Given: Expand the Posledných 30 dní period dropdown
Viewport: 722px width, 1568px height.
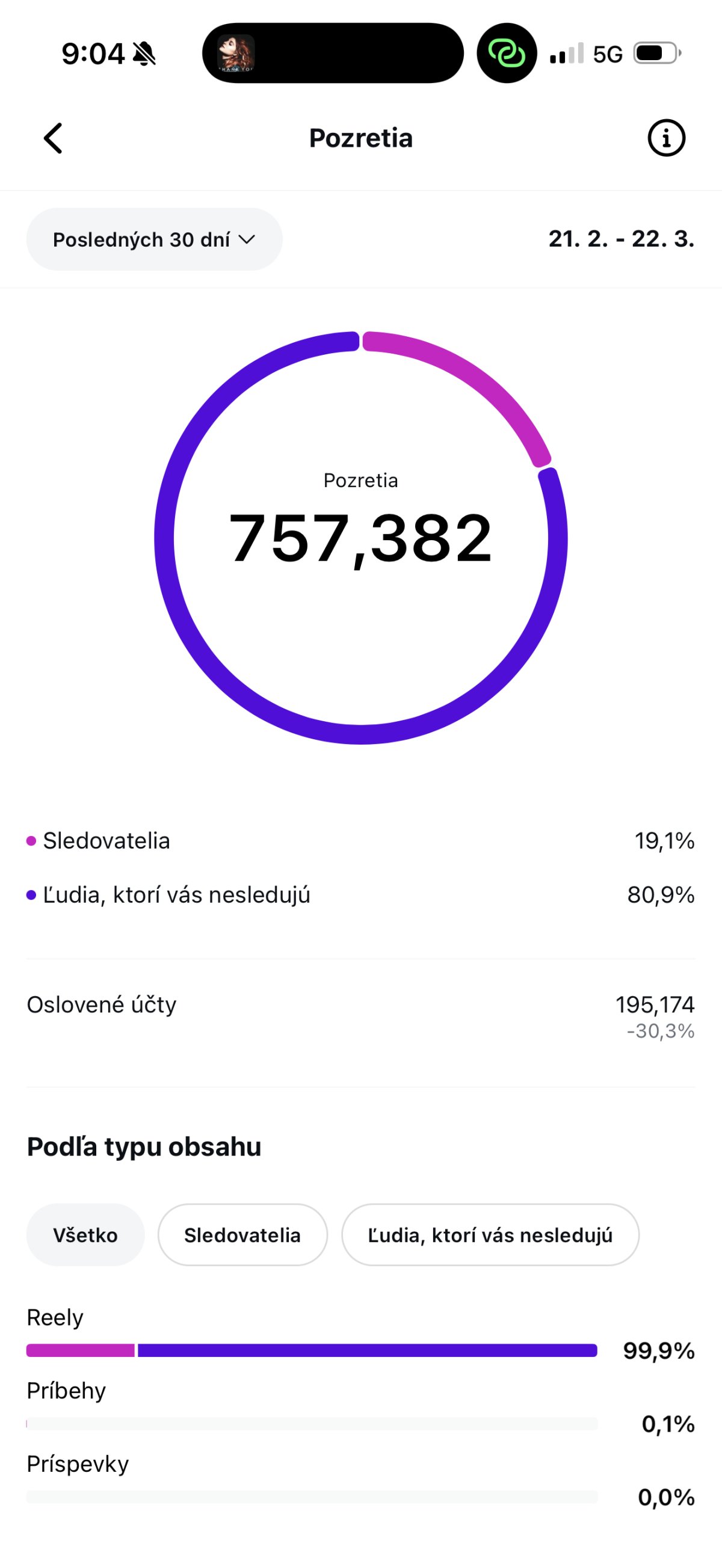Looking at the screenshot, I should 153,239.
